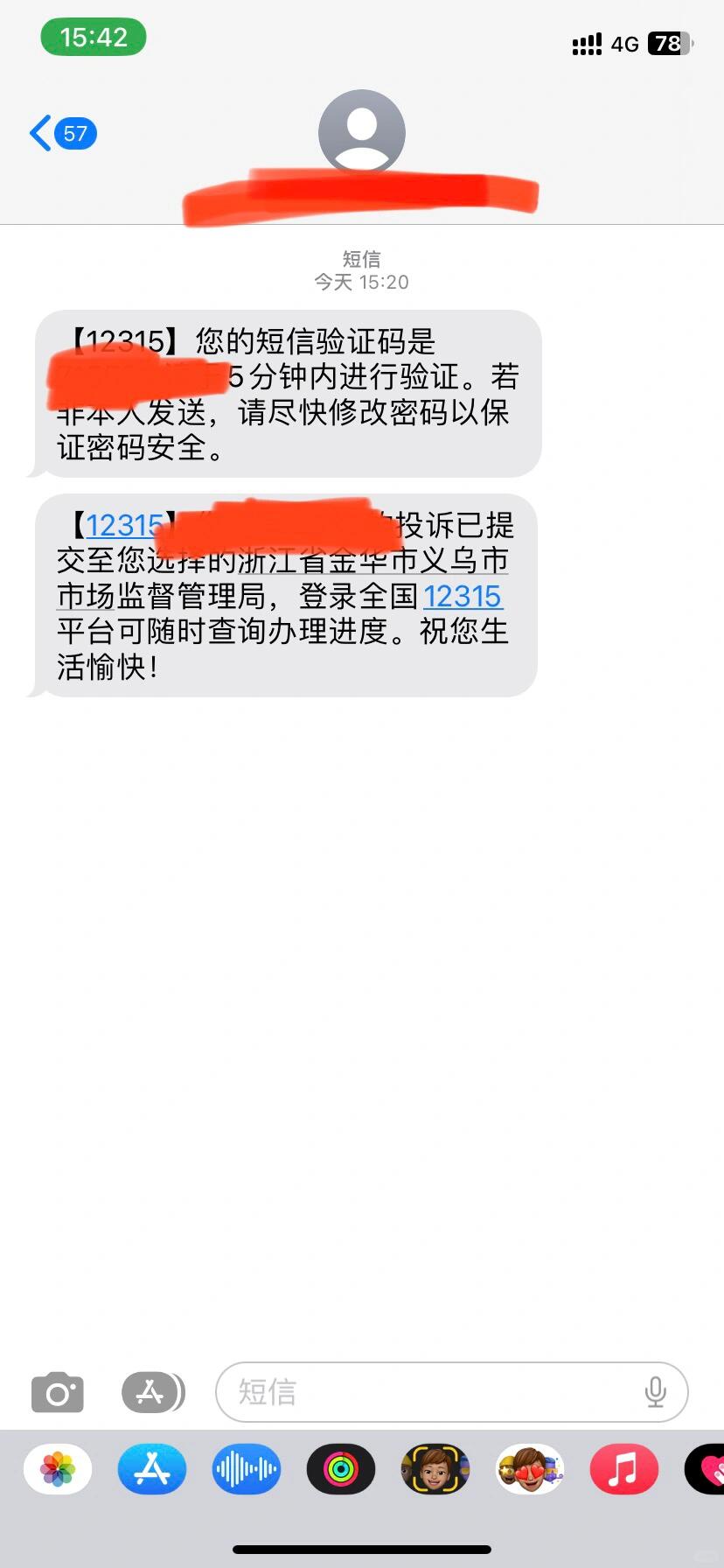Focus the 短信 message input field
The image size is (724, 1568).
428,1392
